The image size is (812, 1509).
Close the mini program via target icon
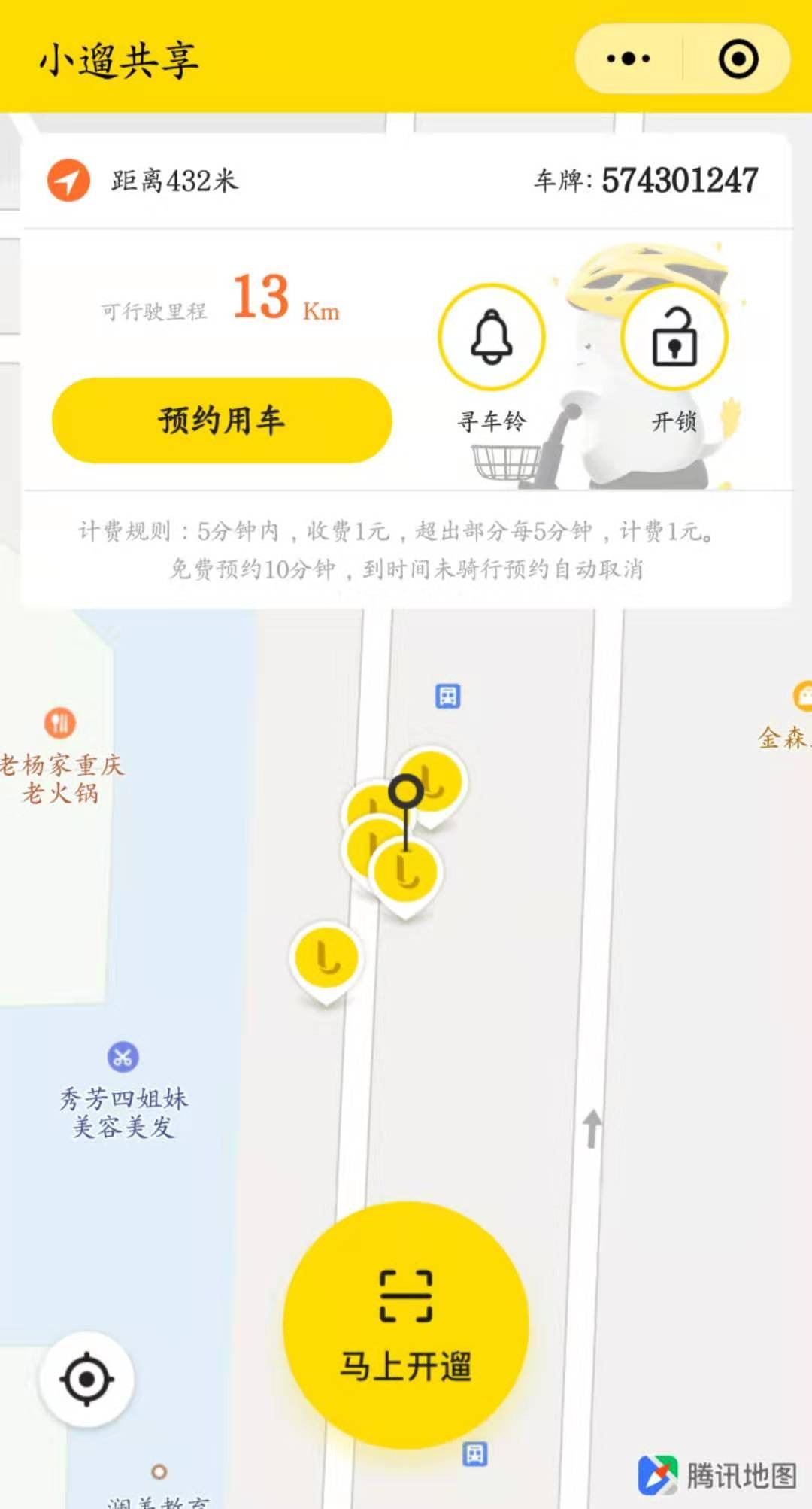[x=738, y=59]
